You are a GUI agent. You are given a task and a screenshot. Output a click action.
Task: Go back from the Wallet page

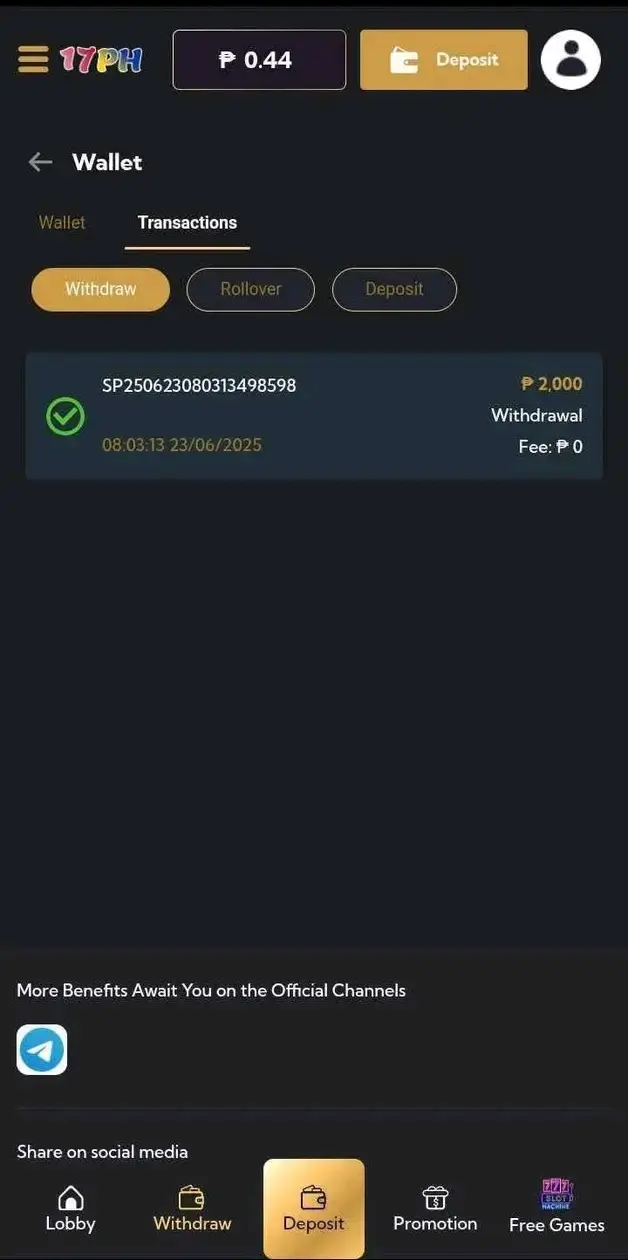coord(40,162)
